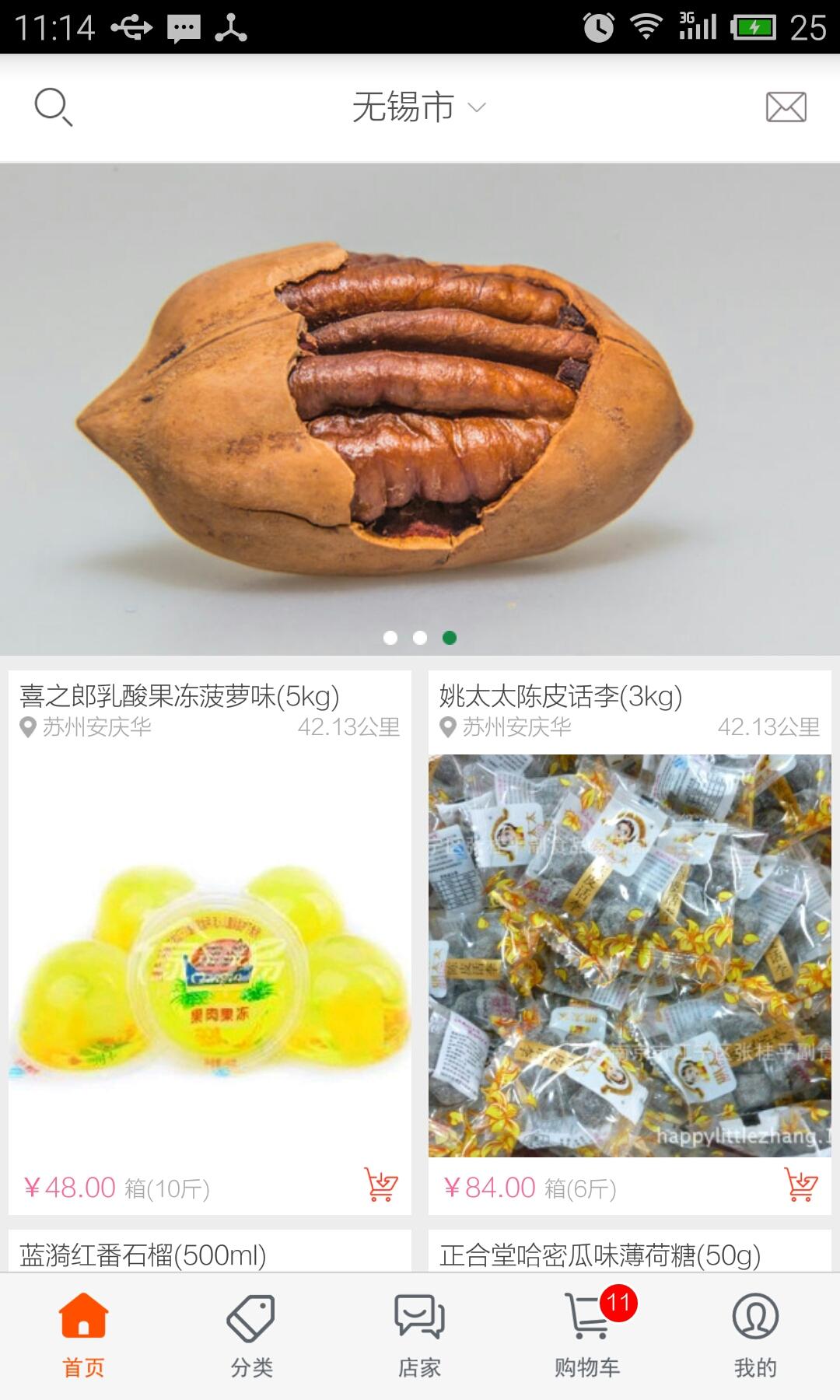
Task: Open the search icon
Action: (x=53, y=107)
